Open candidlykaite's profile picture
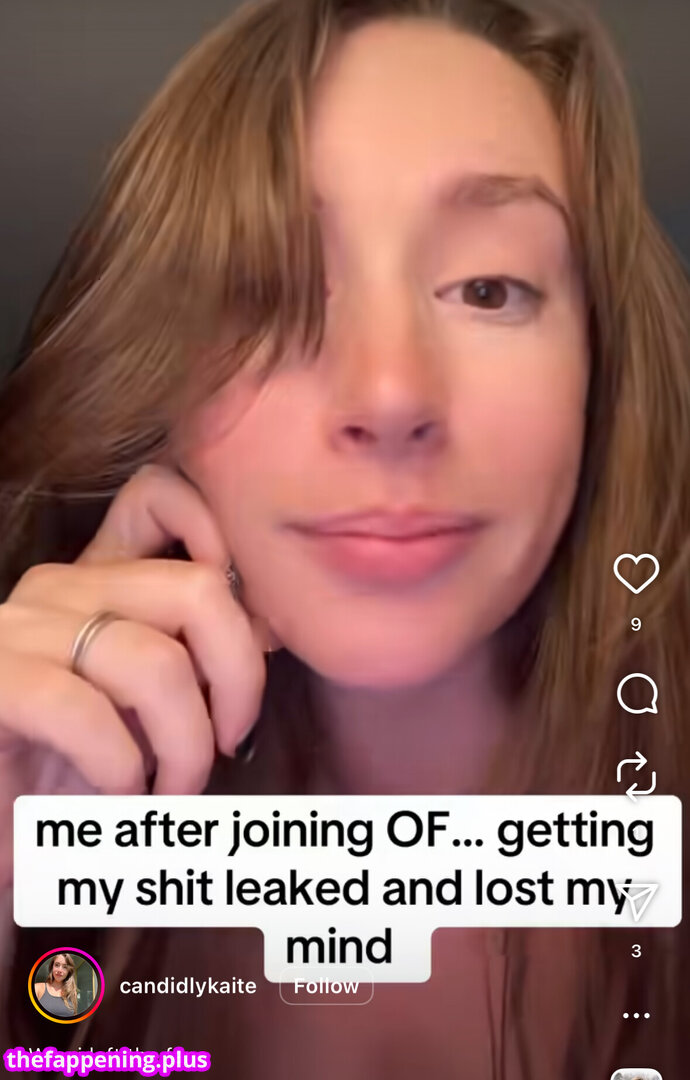Image resolution: width=690 pixels, height=1080 pixels. pos(66,985)
